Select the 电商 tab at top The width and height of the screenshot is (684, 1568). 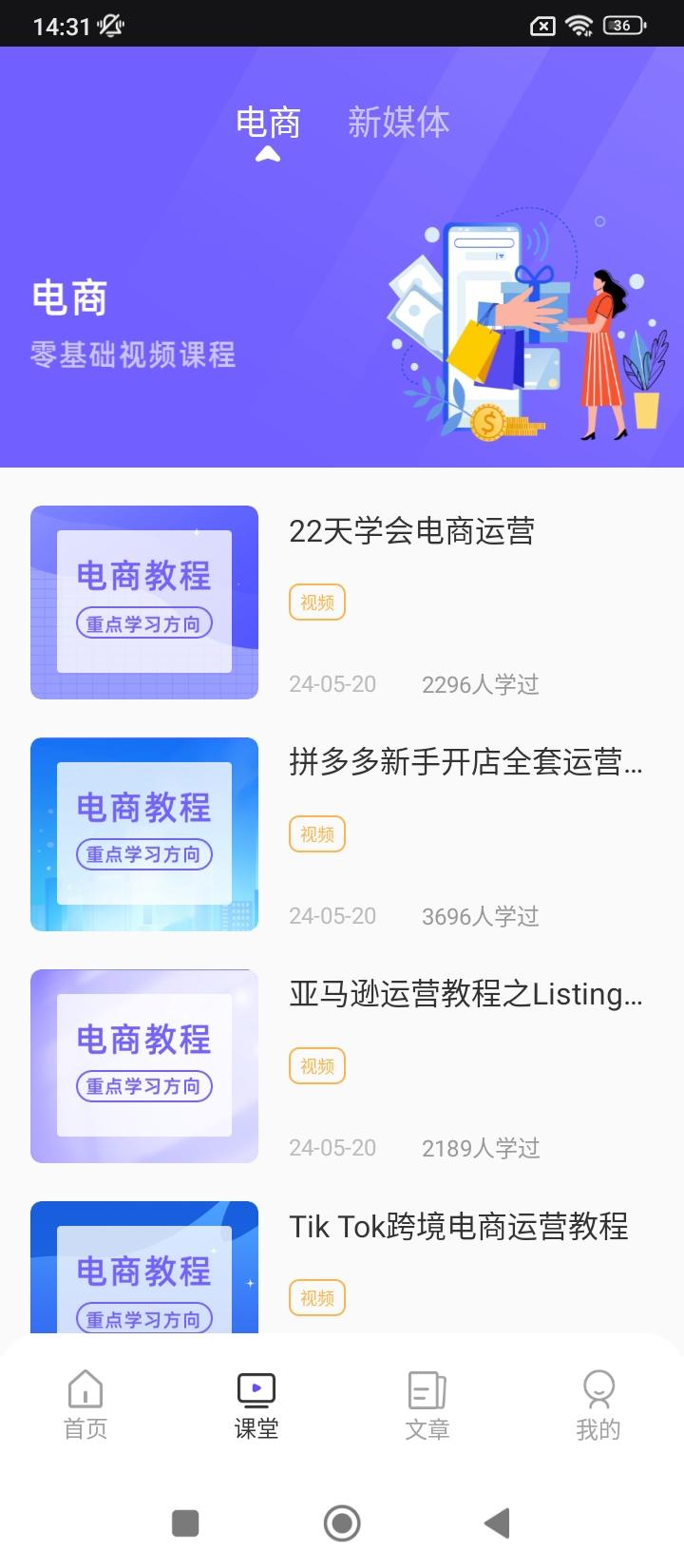[x=269, y=122]
